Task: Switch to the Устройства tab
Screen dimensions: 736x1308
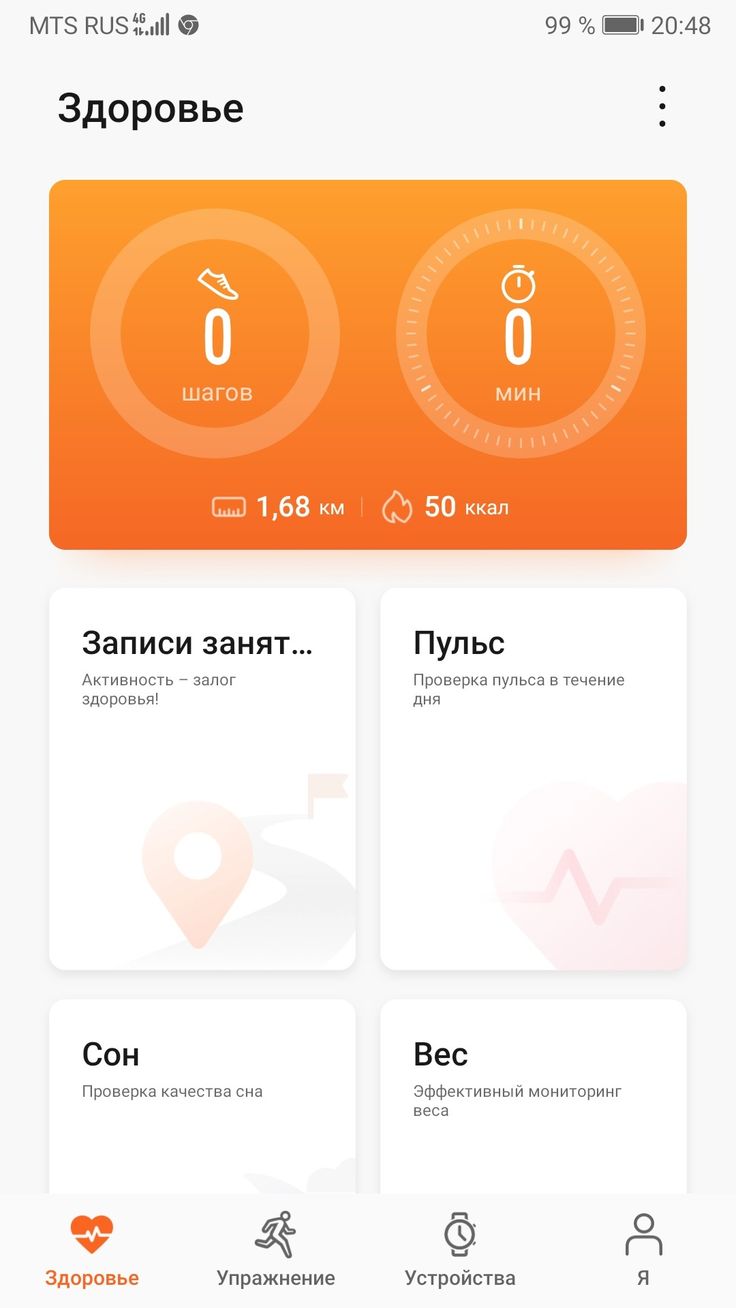Action: pyautogui.click(x=460, y=1250)
